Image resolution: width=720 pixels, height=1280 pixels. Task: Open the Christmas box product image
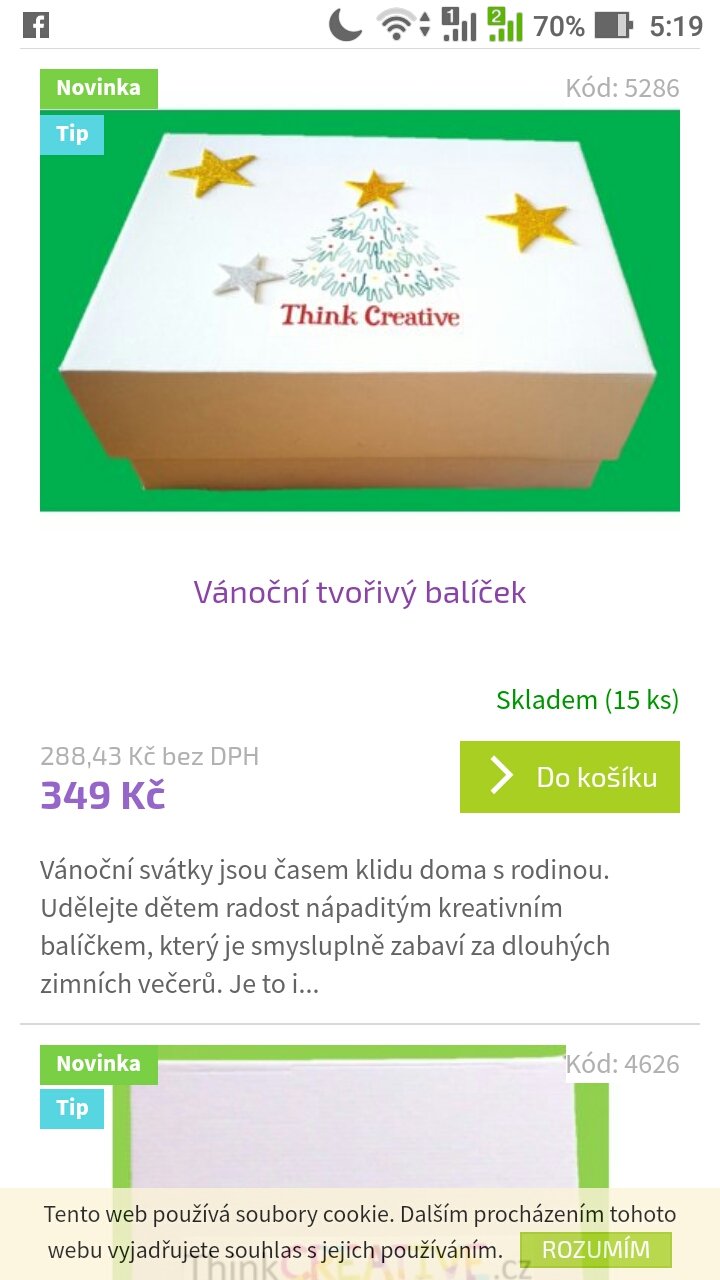tap(360, 310)
